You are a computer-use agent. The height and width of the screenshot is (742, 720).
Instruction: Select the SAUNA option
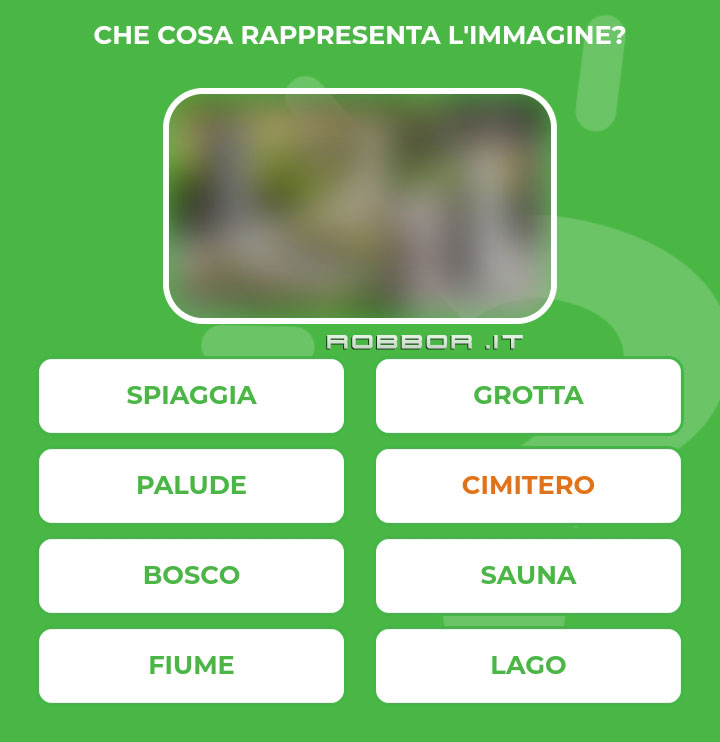tap(528, 576)
